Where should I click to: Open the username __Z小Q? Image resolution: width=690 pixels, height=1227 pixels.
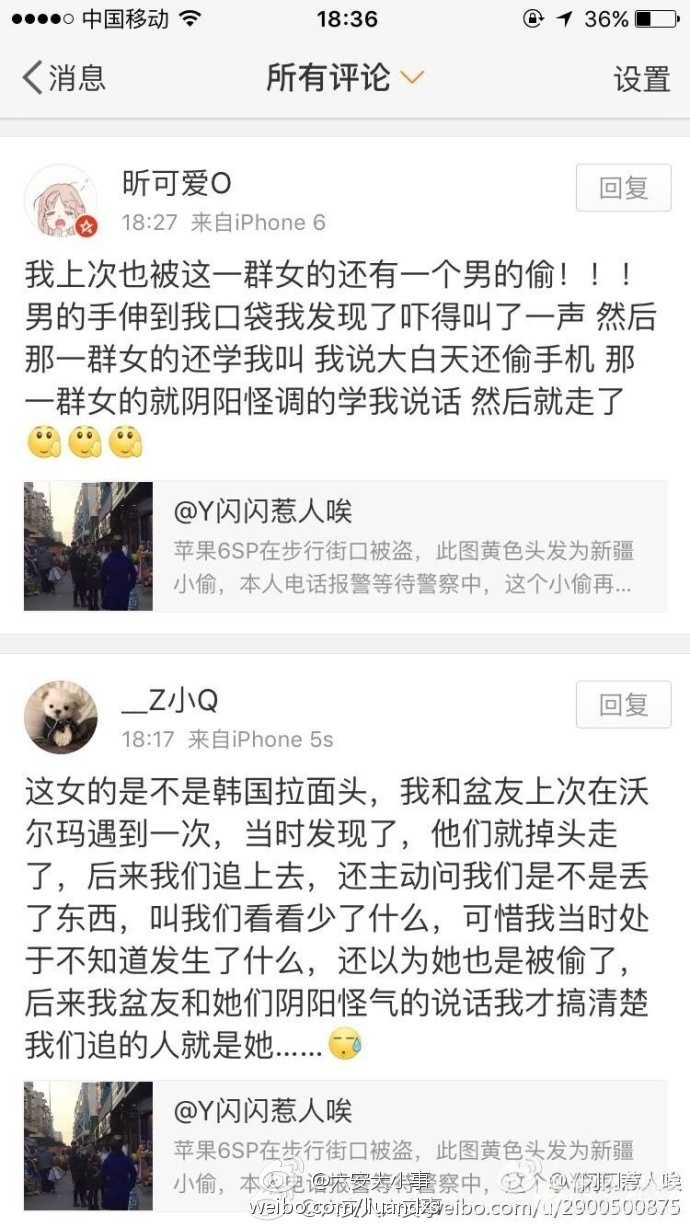tap(170, 702)
